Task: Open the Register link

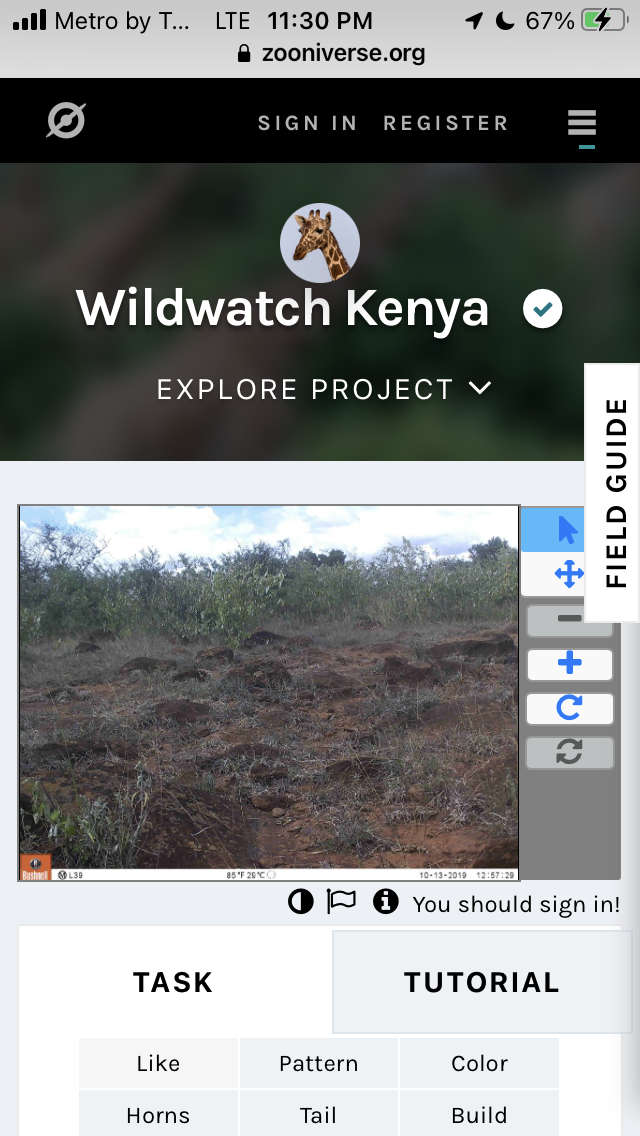Action: (445, 123)
